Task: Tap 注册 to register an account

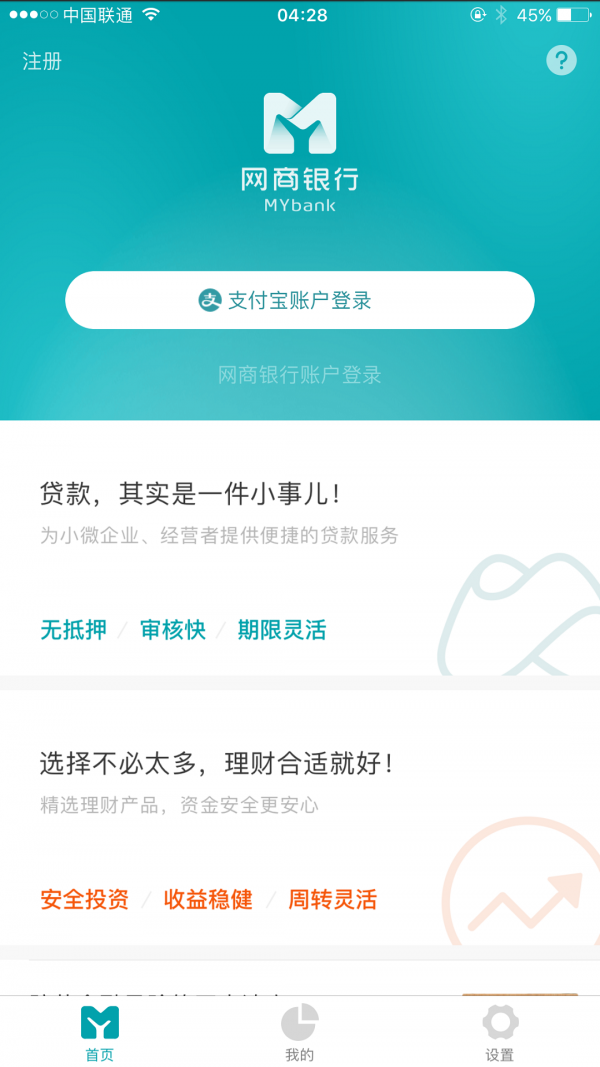Action: (42, 61)
